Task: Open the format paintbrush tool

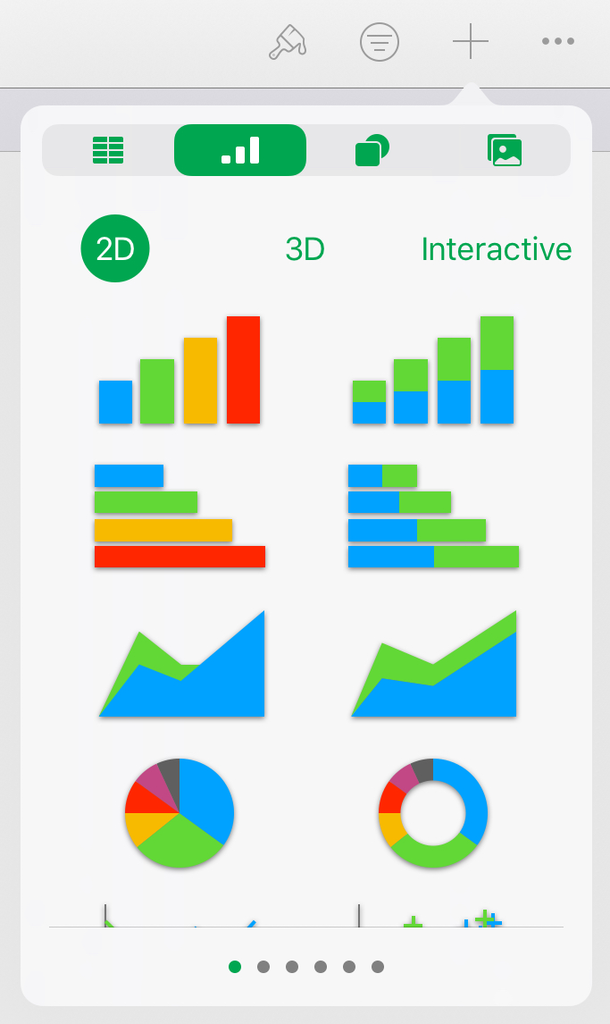Action: click(288, 42)
